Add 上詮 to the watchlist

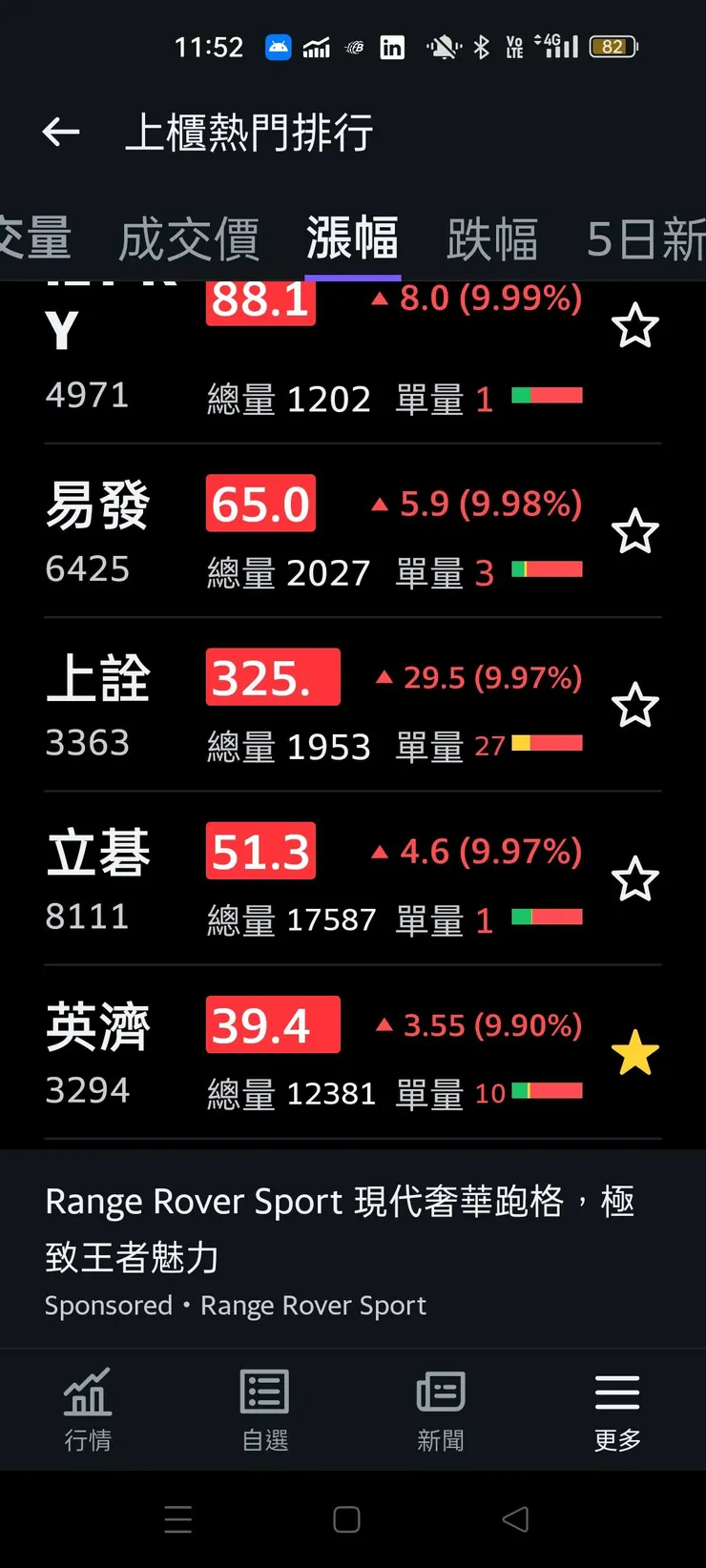pyautogui.click(x=634, y=706)
